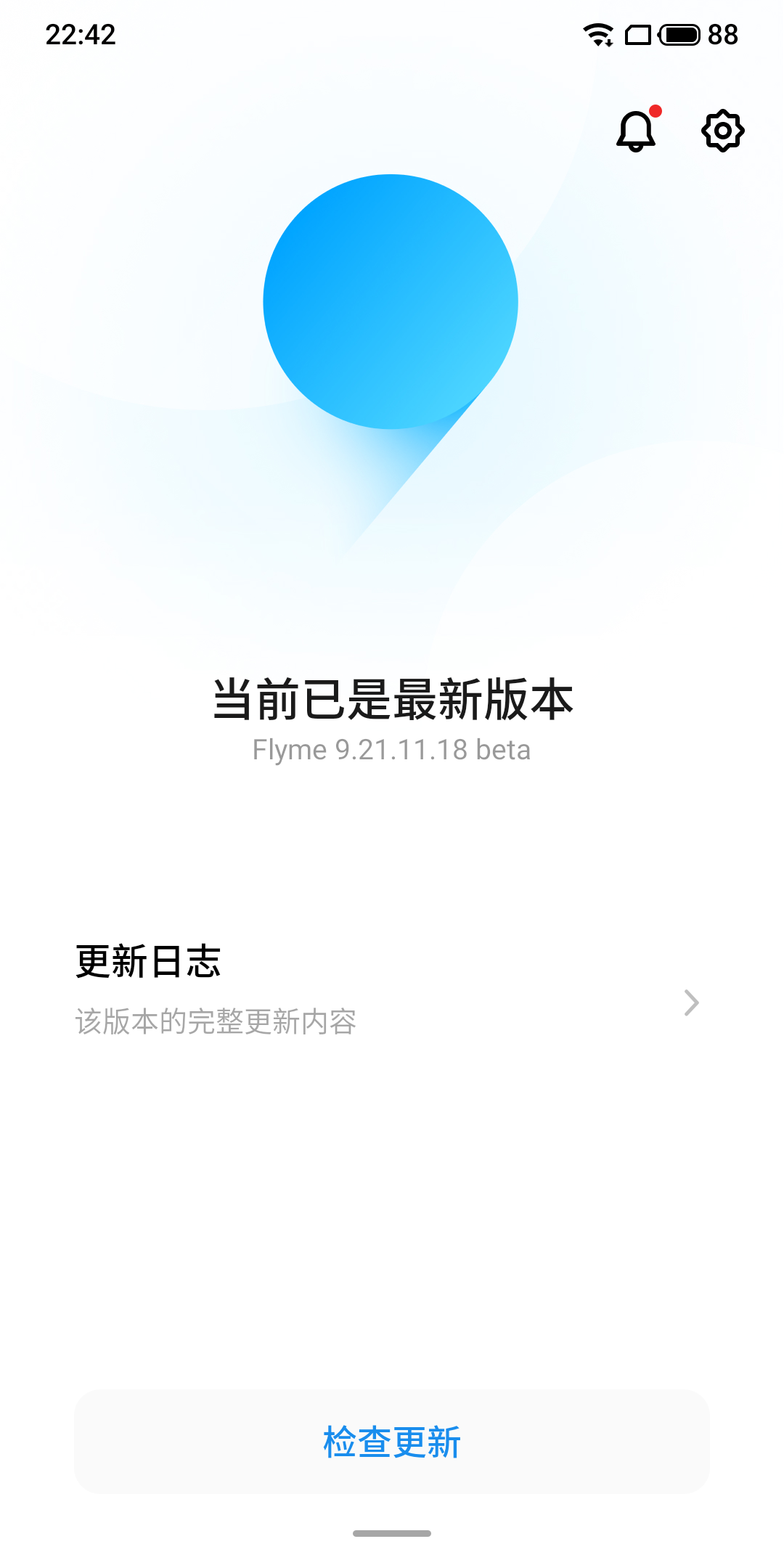Image resolution: width=784 pixels, height=1568 pixels.
Task: Tap the 当前已是最新版本 heading
Action: (x=392, y=698)
